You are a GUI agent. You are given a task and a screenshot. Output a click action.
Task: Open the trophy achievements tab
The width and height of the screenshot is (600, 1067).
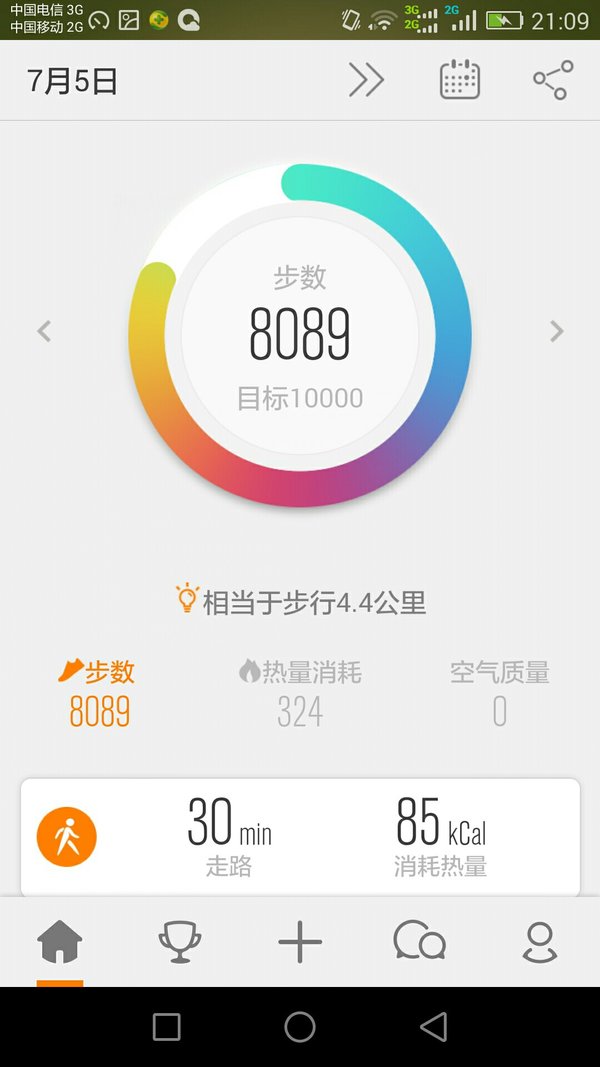tap(180, 942)
